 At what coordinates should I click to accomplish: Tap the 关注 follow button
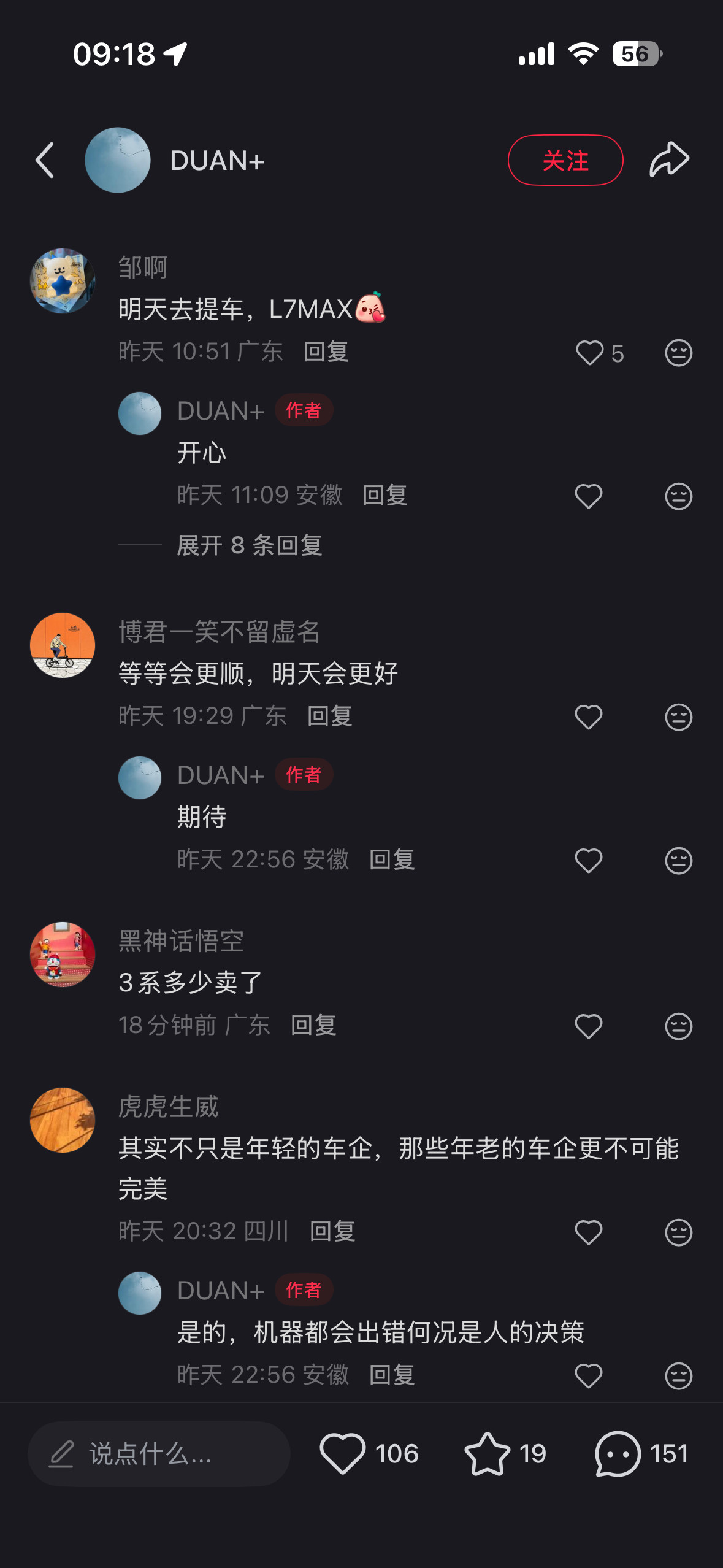coord(565,160)
